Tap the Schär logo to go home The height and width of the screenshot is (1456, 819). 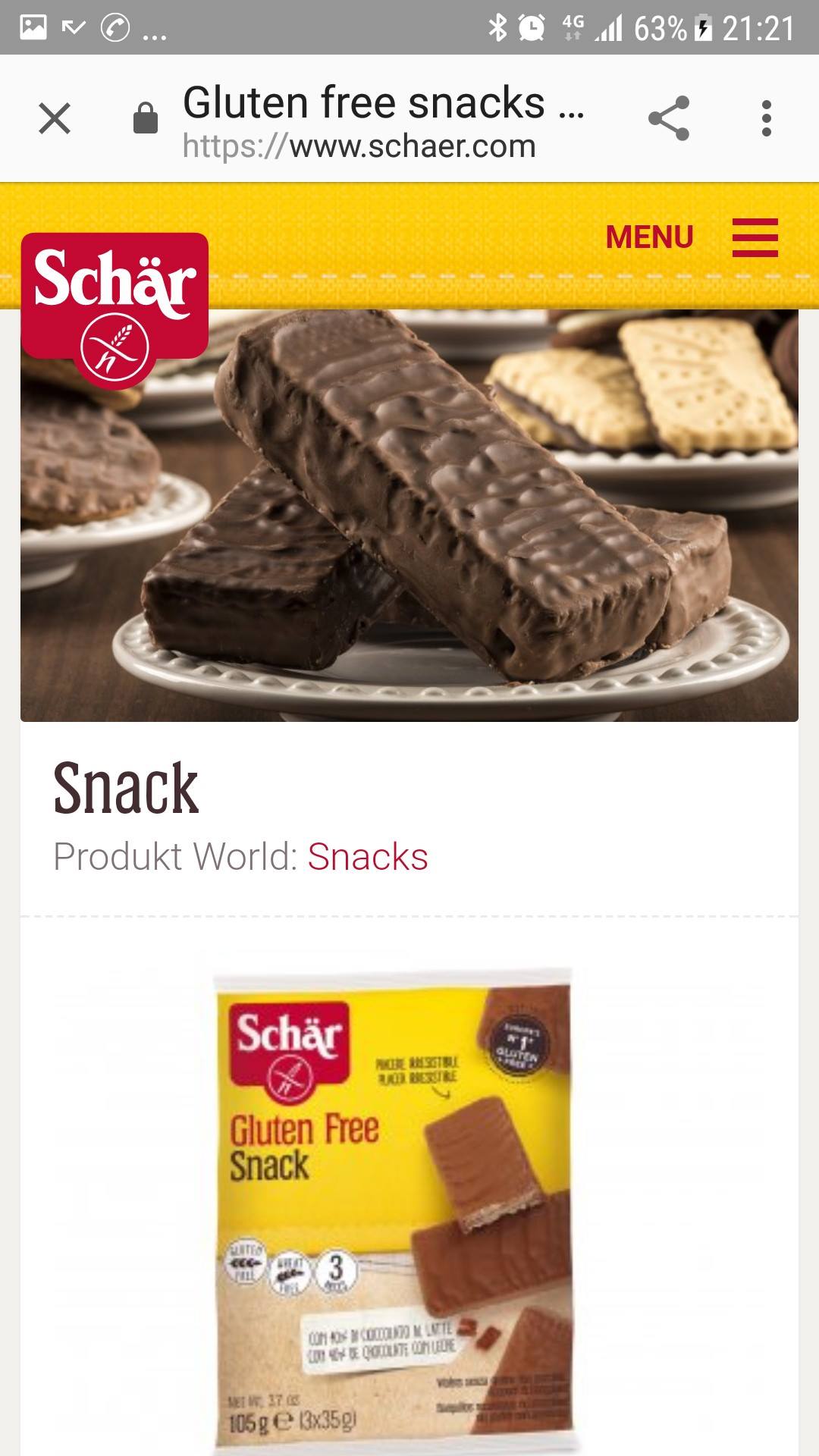115,309
